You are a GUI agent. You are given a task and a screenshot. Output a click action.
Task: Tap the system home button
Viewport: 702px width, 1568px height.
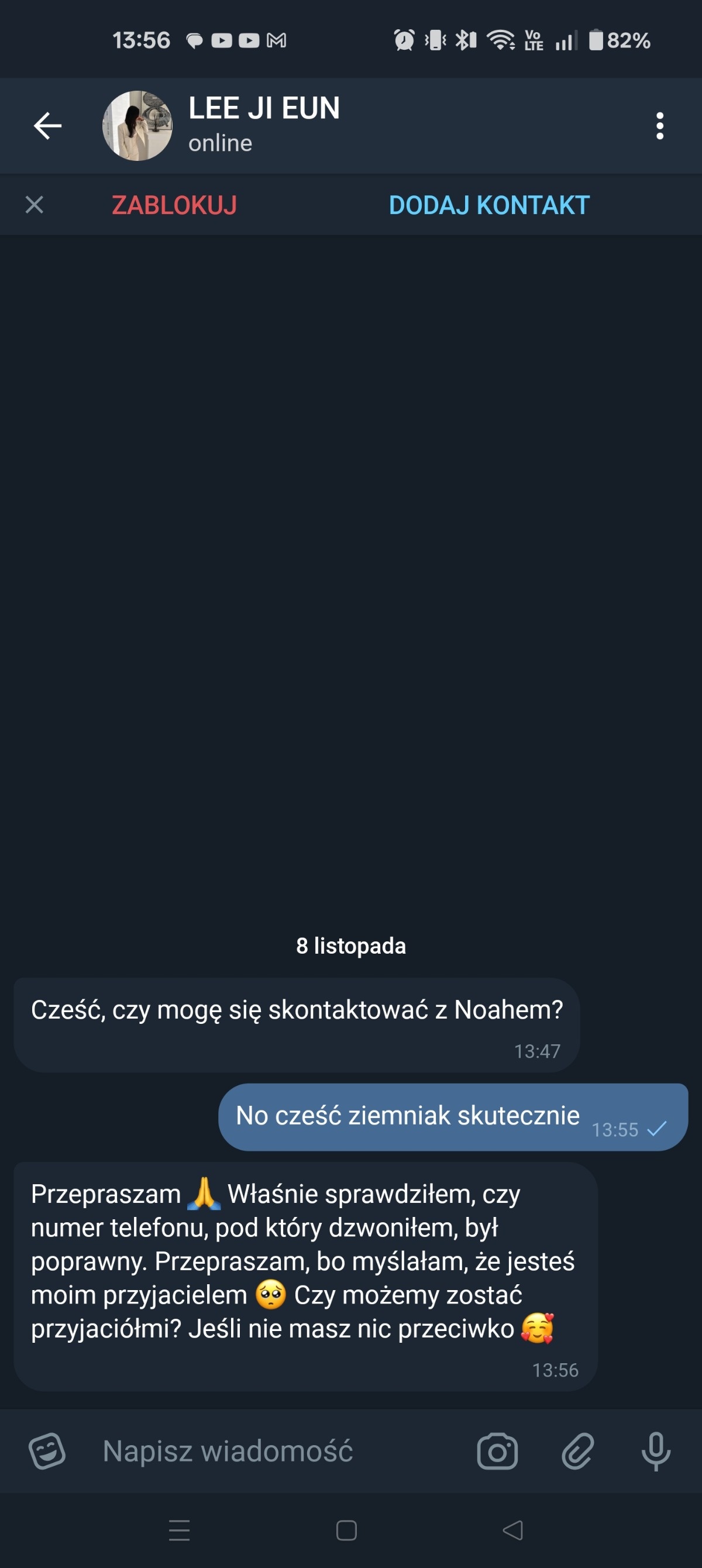[346, 1530]
